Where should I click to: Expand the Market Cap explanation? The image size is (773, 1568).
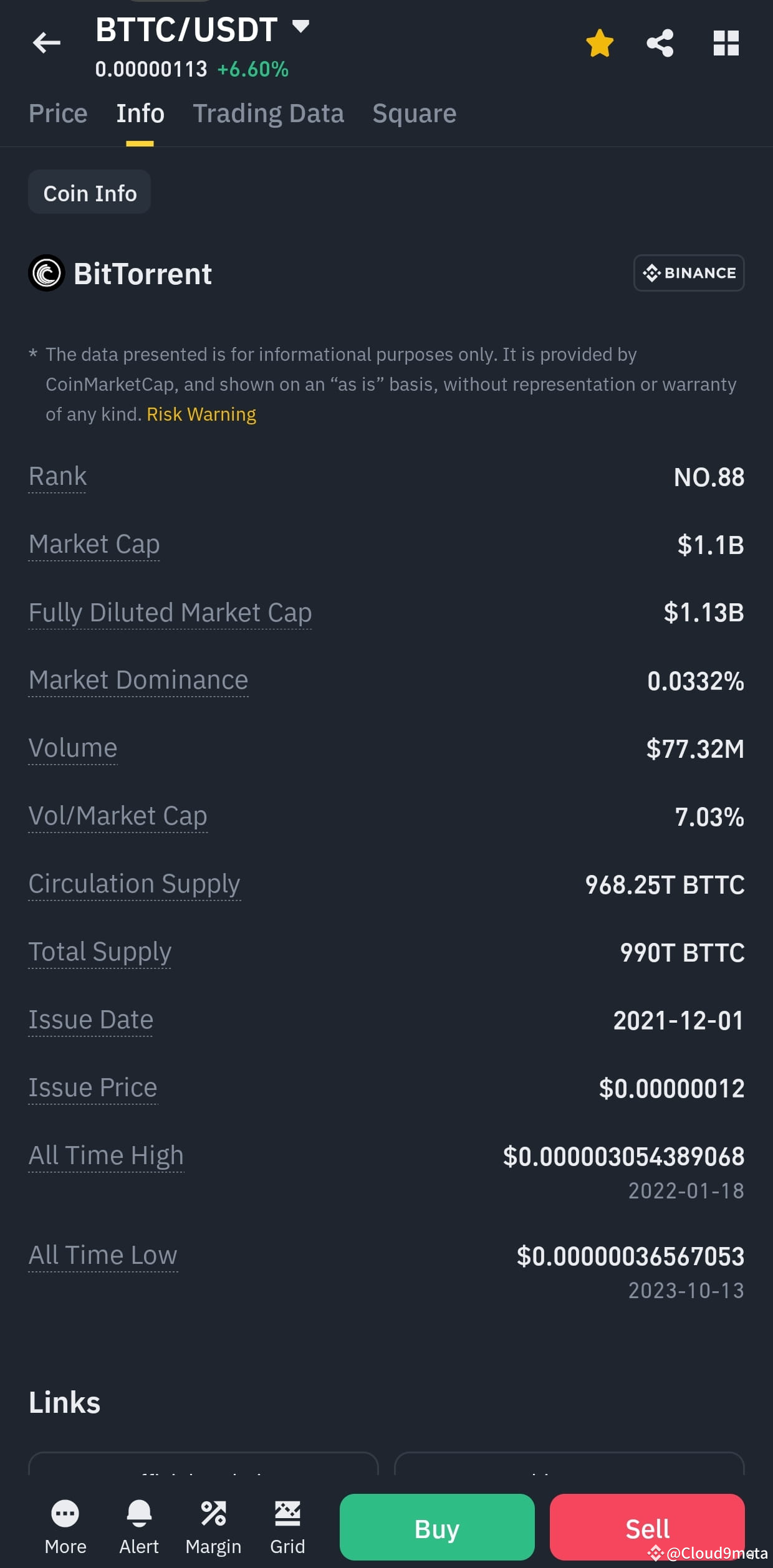point(94,543)
